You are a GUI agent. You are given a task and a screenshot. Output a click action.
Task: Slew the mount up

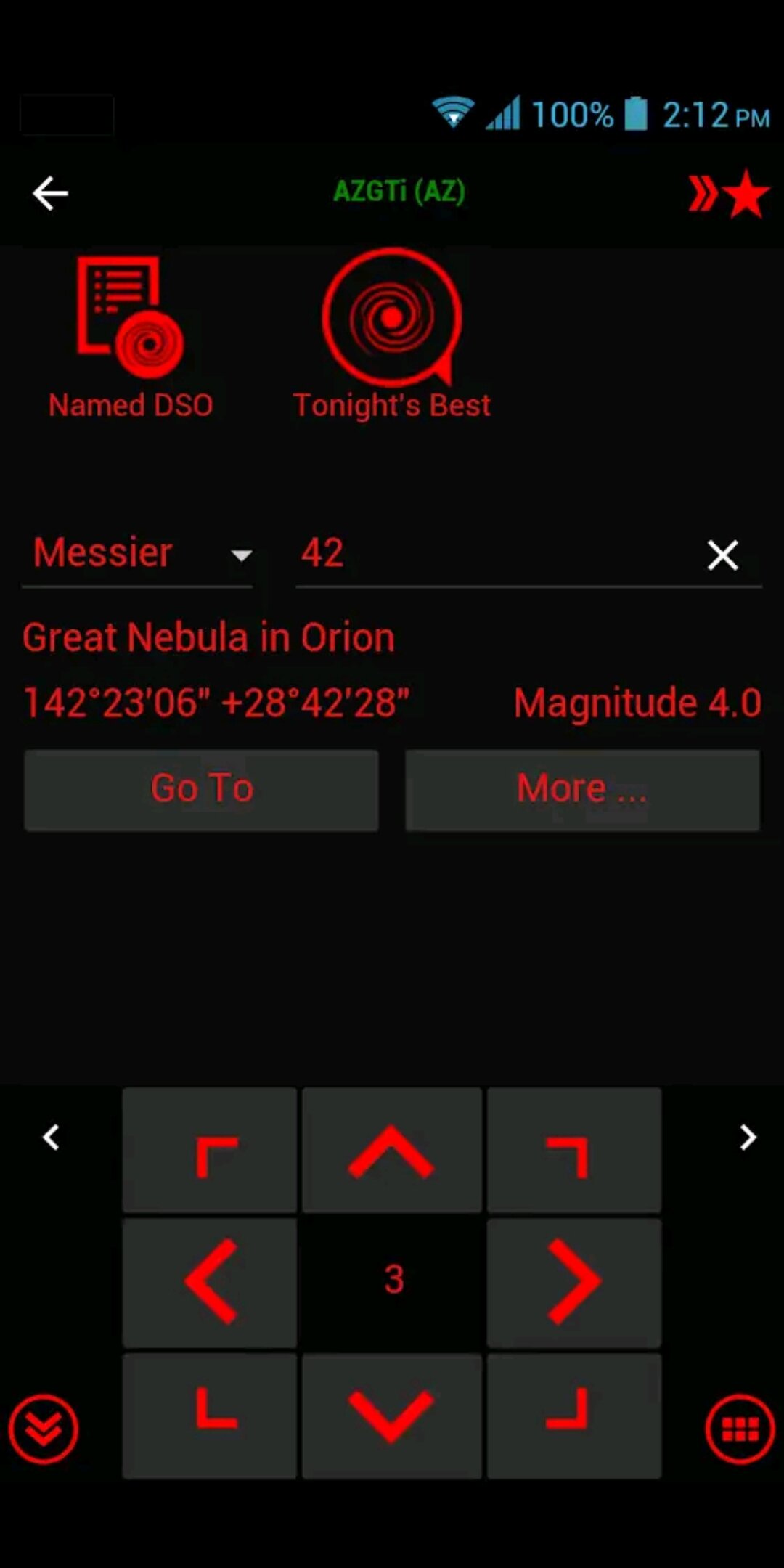[x=391, y=1150]
